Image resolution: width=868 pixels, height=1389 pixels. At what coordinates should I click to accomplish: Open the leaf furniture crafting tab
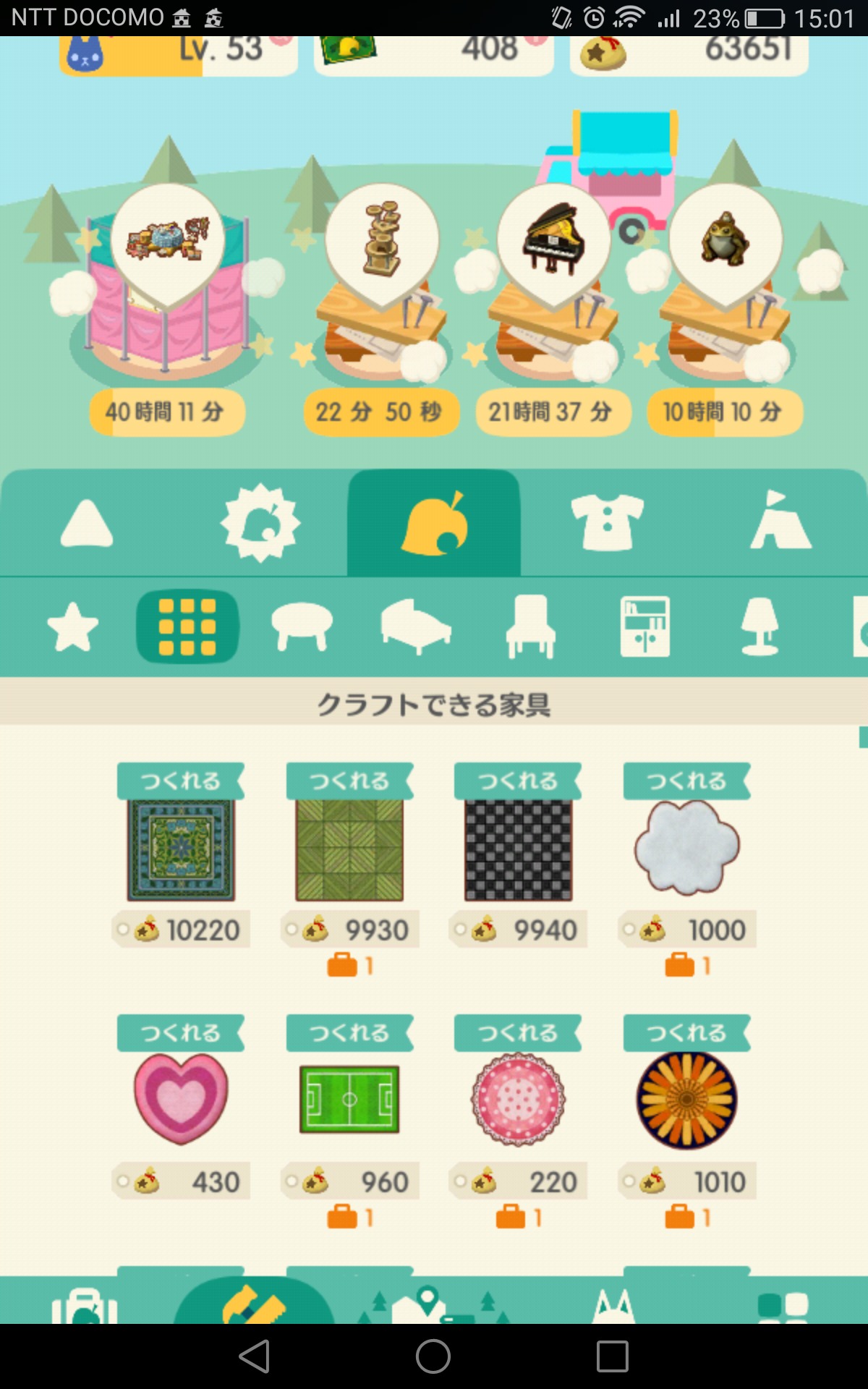pyautogui.click(x=434, y=524)
